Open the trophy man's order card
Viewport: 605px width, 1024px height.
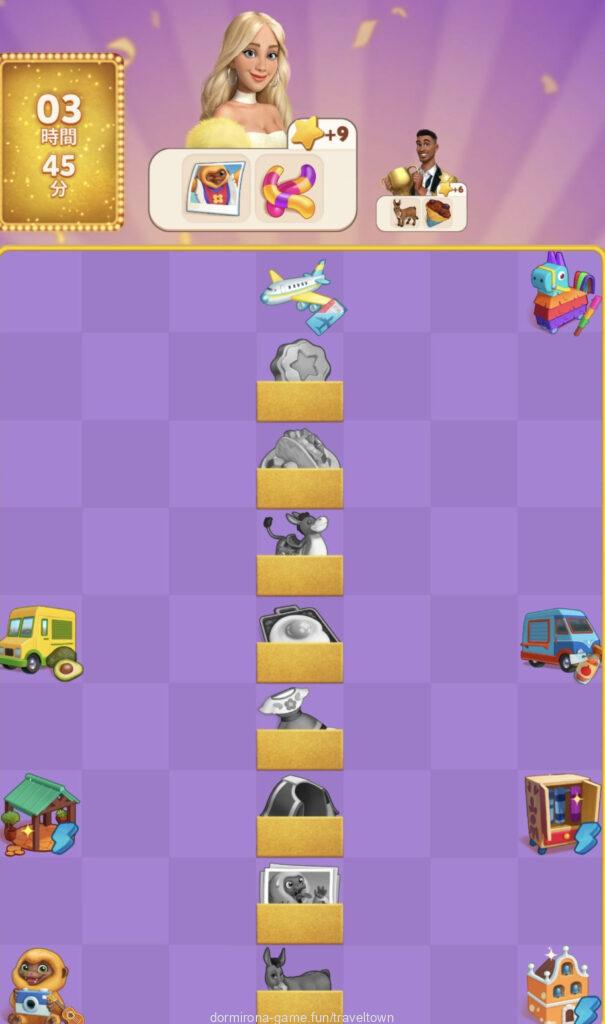coord(421,211)
